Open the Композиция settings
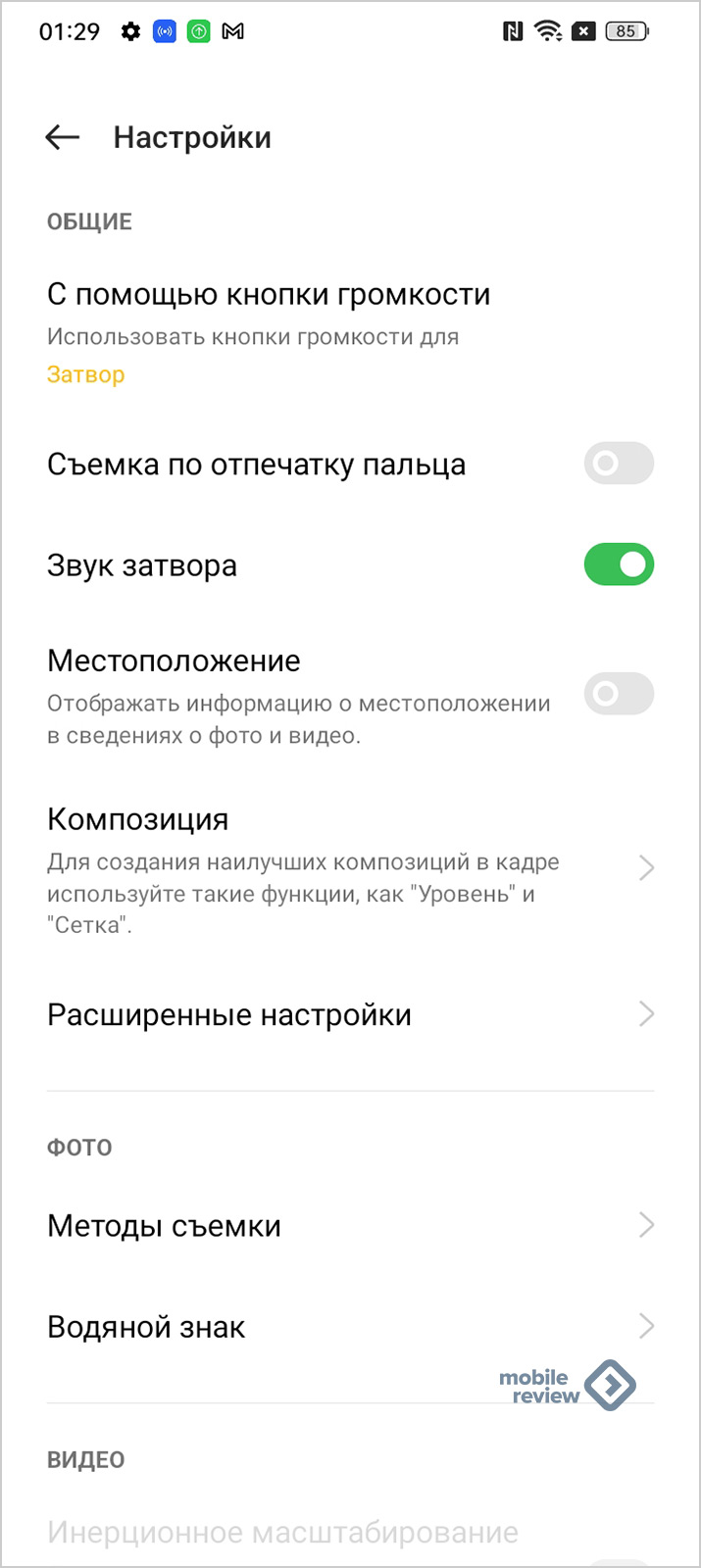Image resolution: width=701 pixels, height=1568 pixels. 350,869
